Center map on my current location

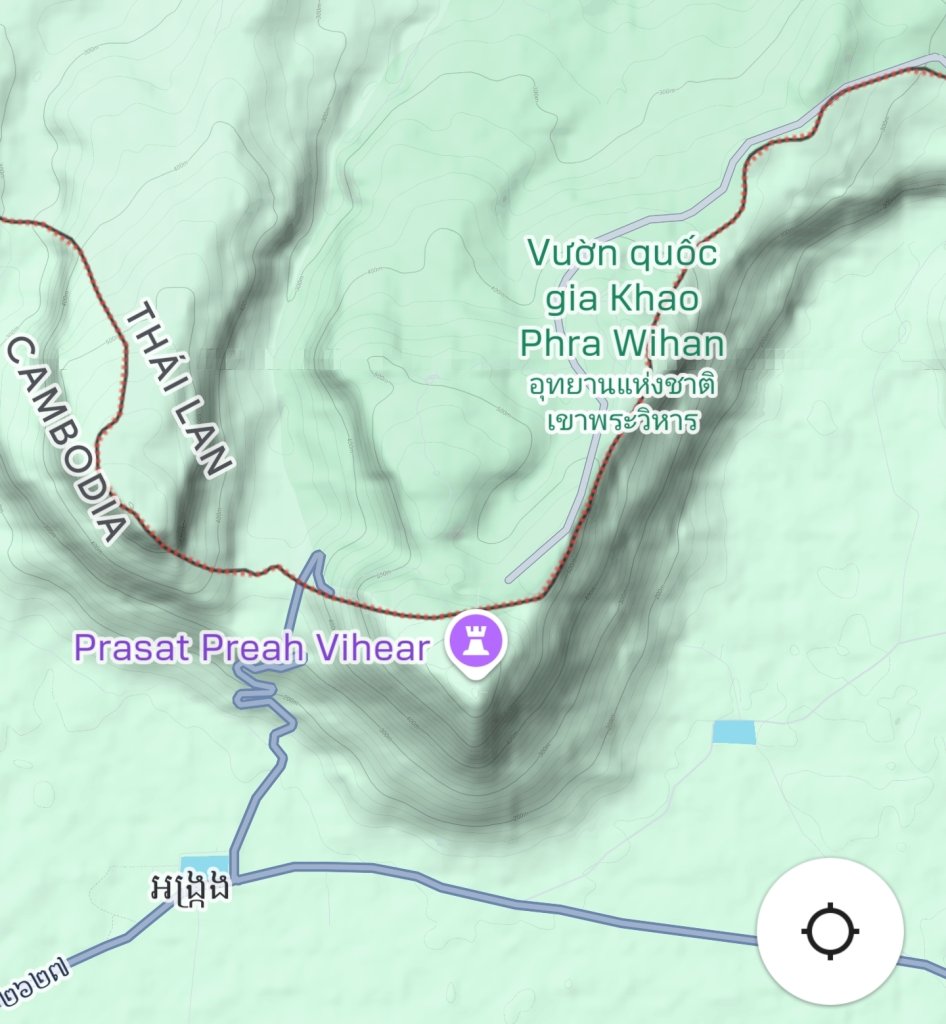coord(830,931)
